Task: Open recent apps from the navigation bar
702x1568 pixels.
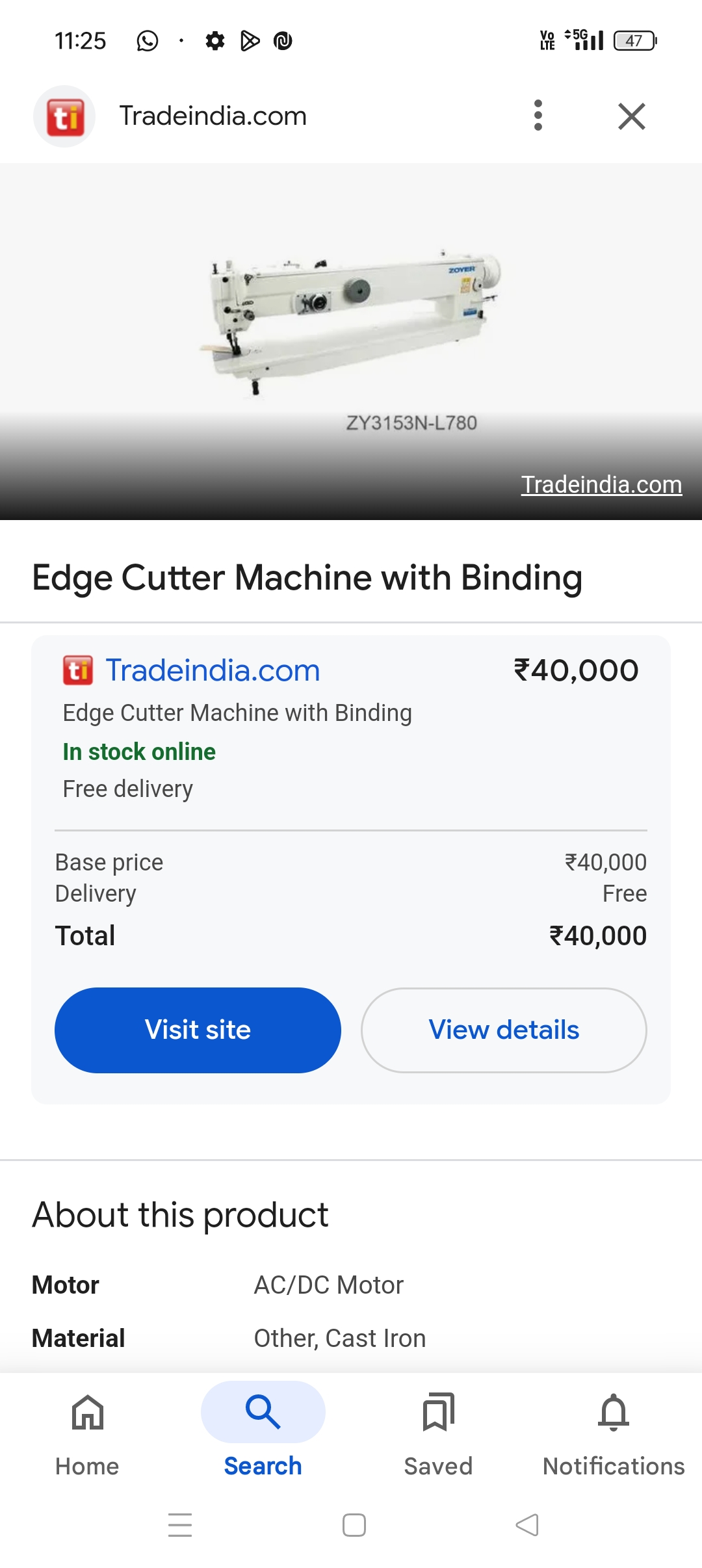Action: pyautogui.click(x=180, y=1524)
